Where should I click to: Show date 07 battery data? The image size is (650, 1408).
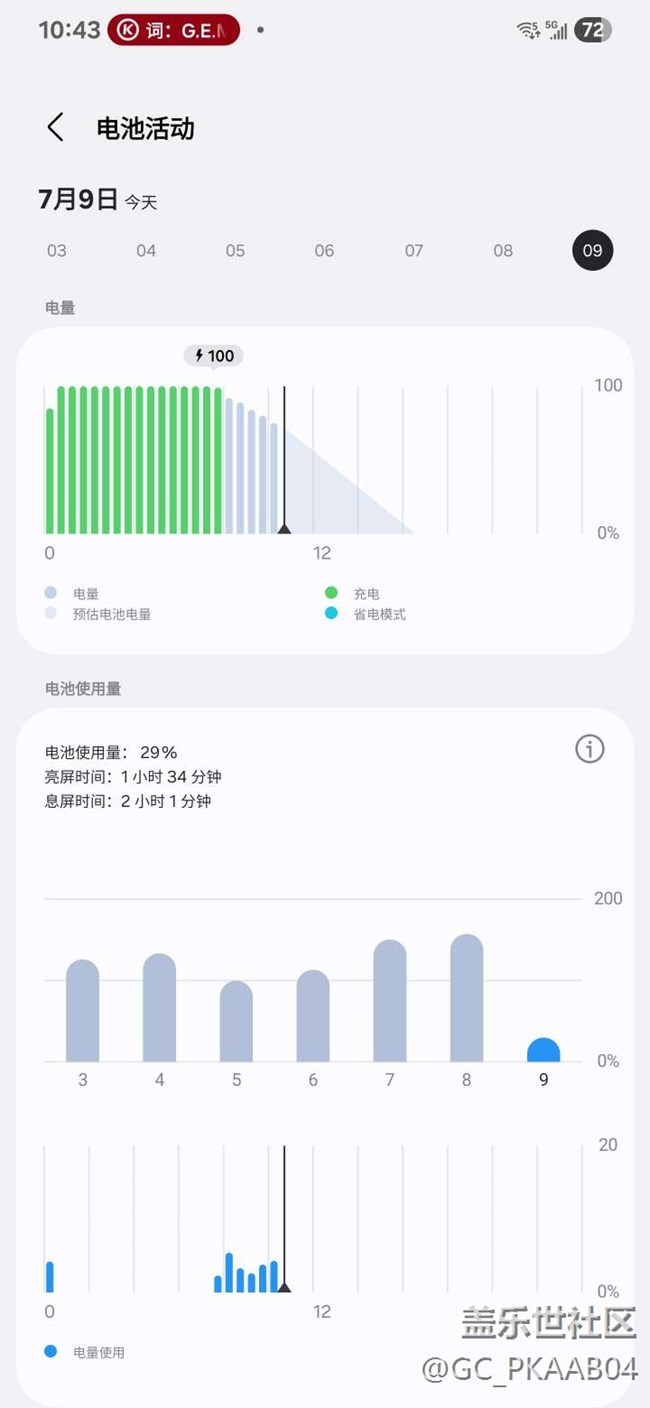(414, 250)
